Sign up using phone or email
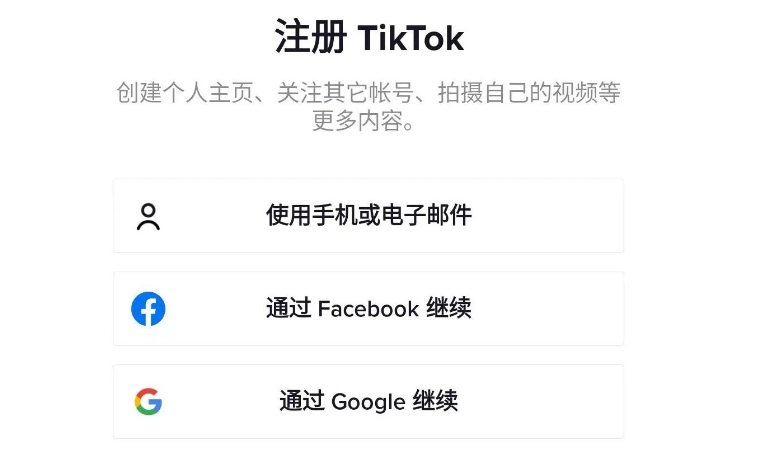Image resolution: width=761 pixels, height=473 pixels. click(368, 216)
